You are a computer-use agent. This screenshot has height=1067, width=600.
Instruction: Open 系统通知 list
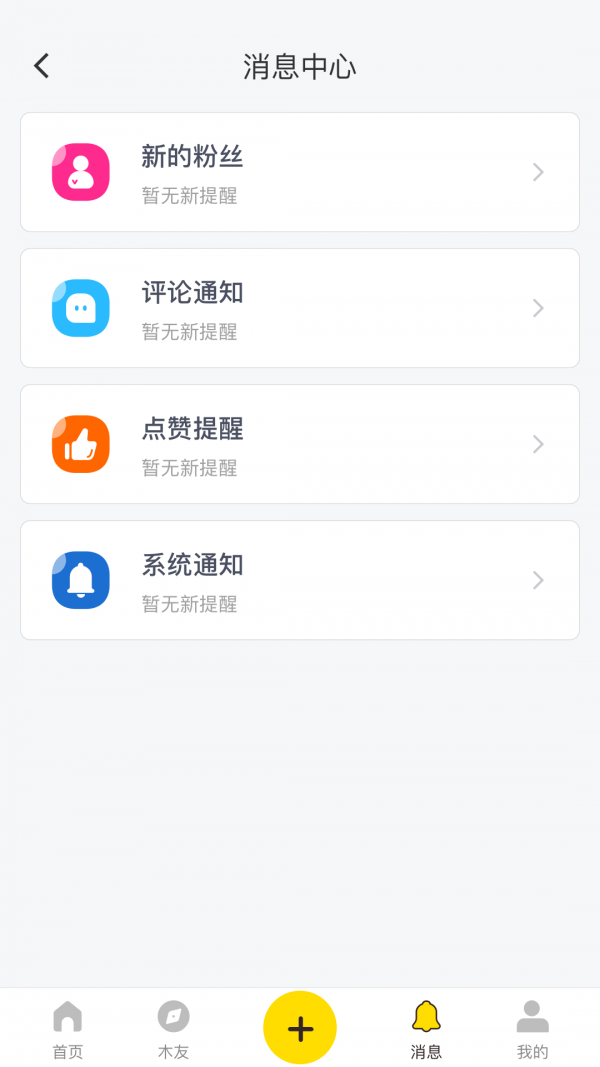(300, 580)
